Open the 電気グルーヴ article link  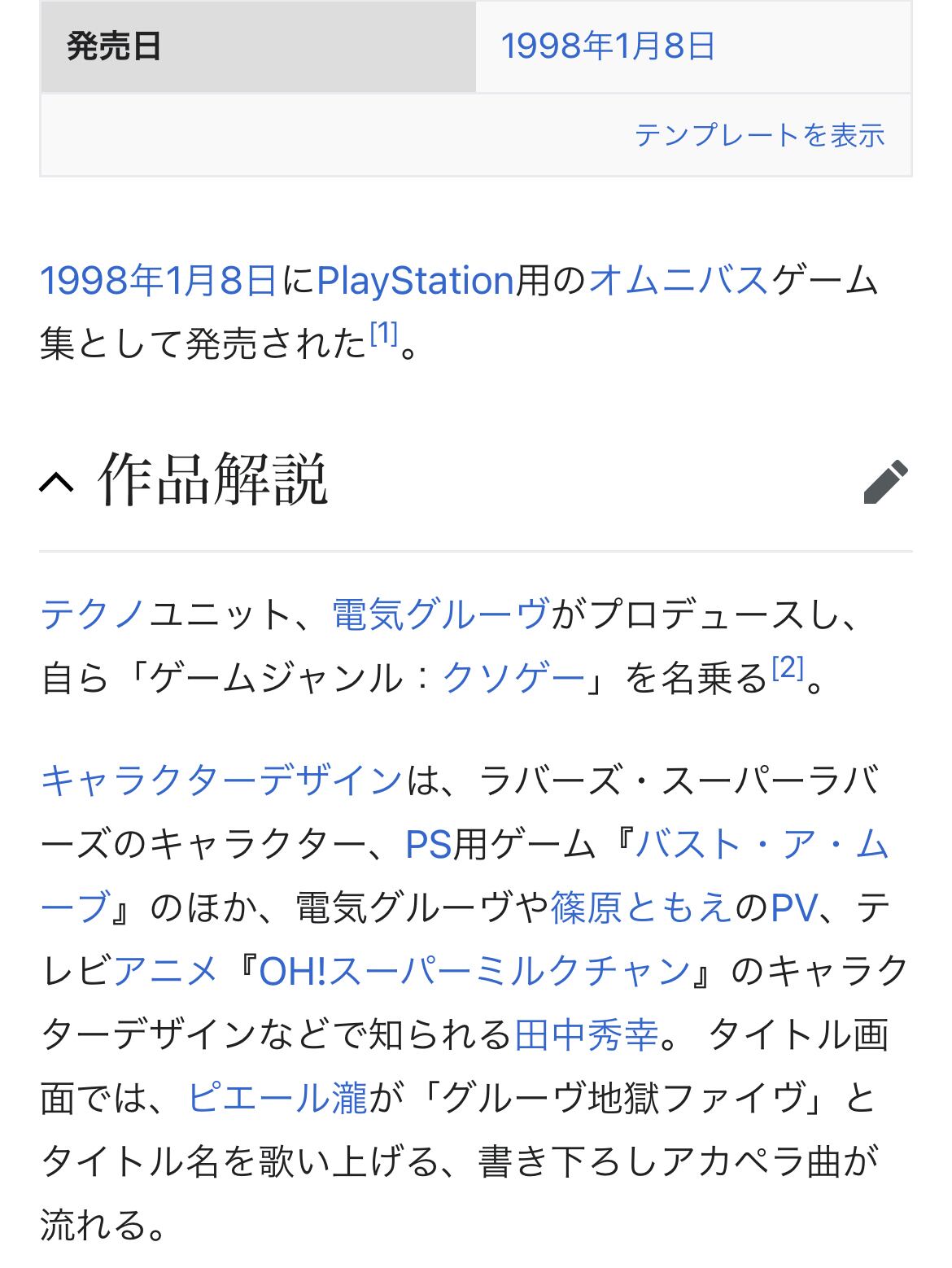point(441,614)
